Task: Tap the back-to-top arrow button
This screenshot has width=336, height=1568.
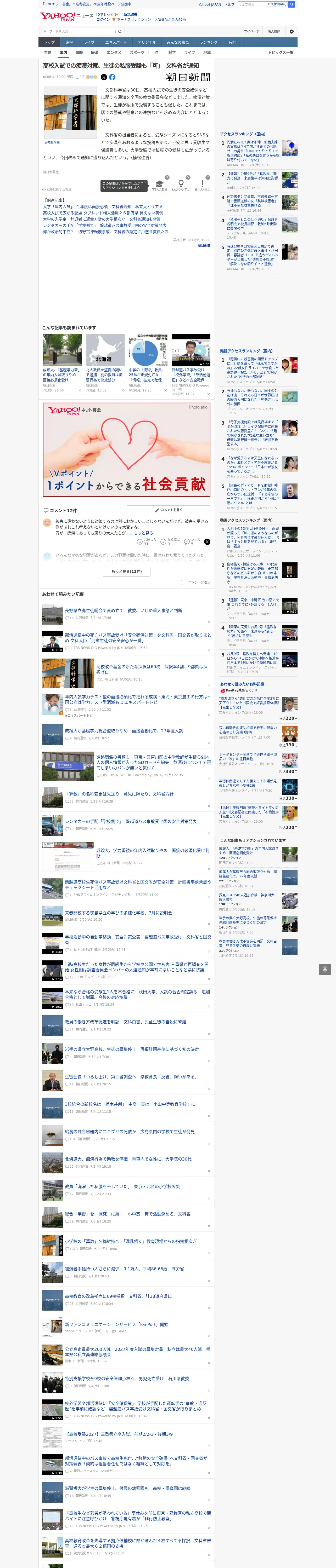Action: click(325, 970)
